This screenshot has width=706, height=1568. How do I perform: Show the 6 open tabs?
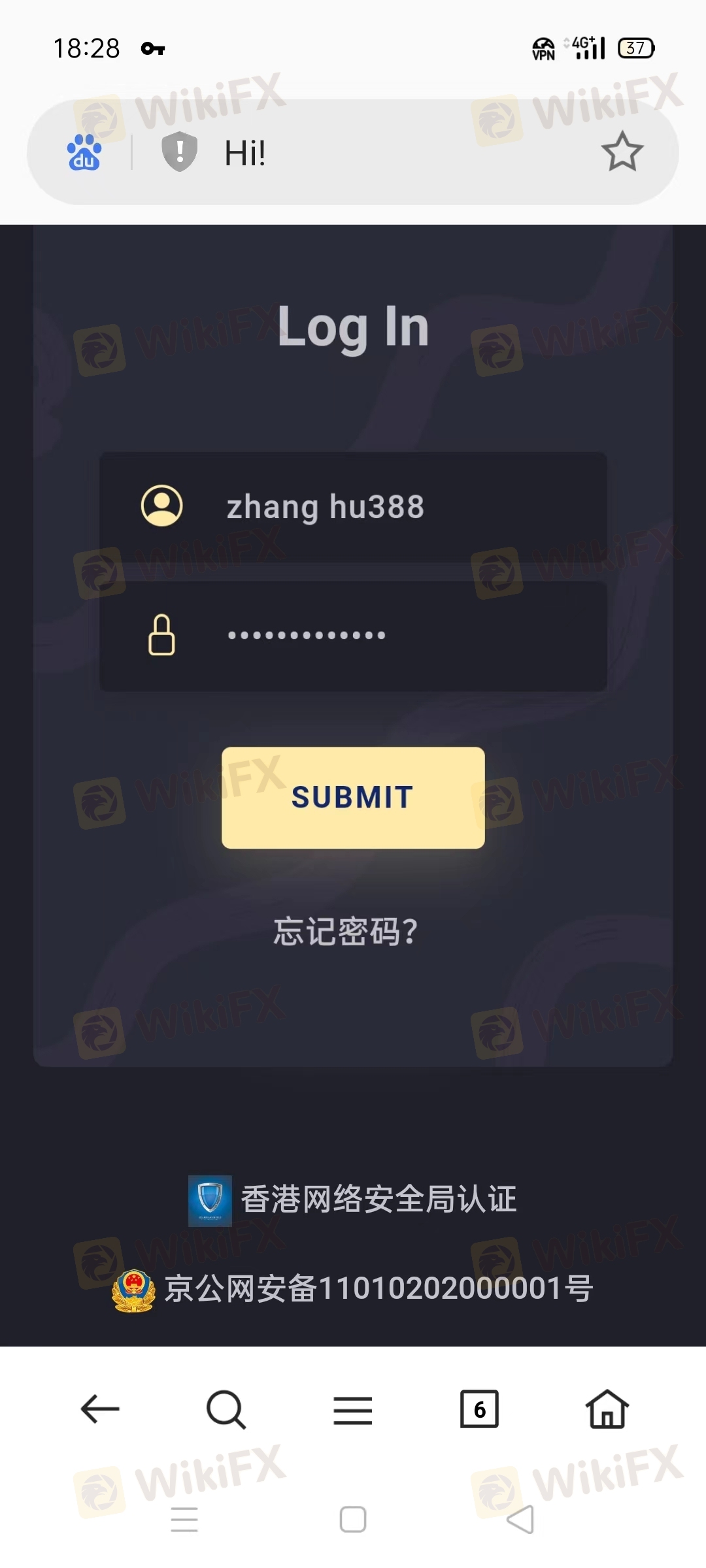pyautogui.click(x=479, y=1409)
